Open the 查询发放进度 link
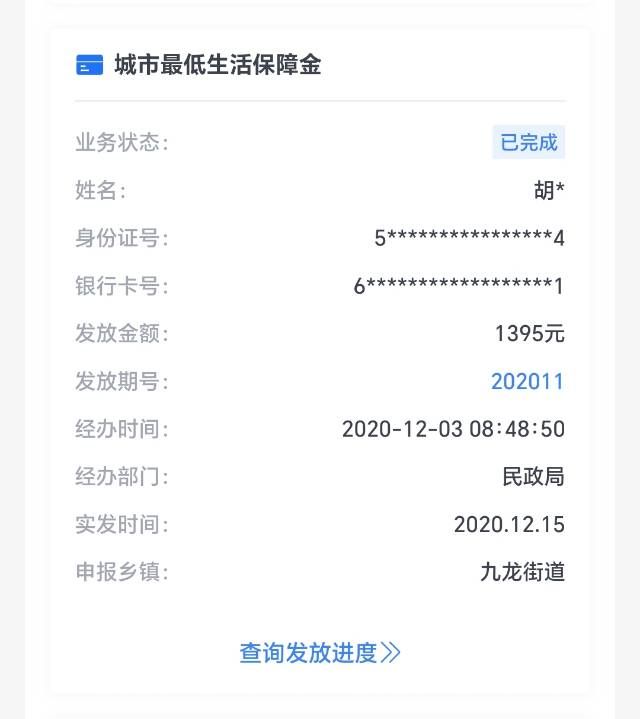The width and height of the screenshot is (640, 719). click(x=320, y=653)
